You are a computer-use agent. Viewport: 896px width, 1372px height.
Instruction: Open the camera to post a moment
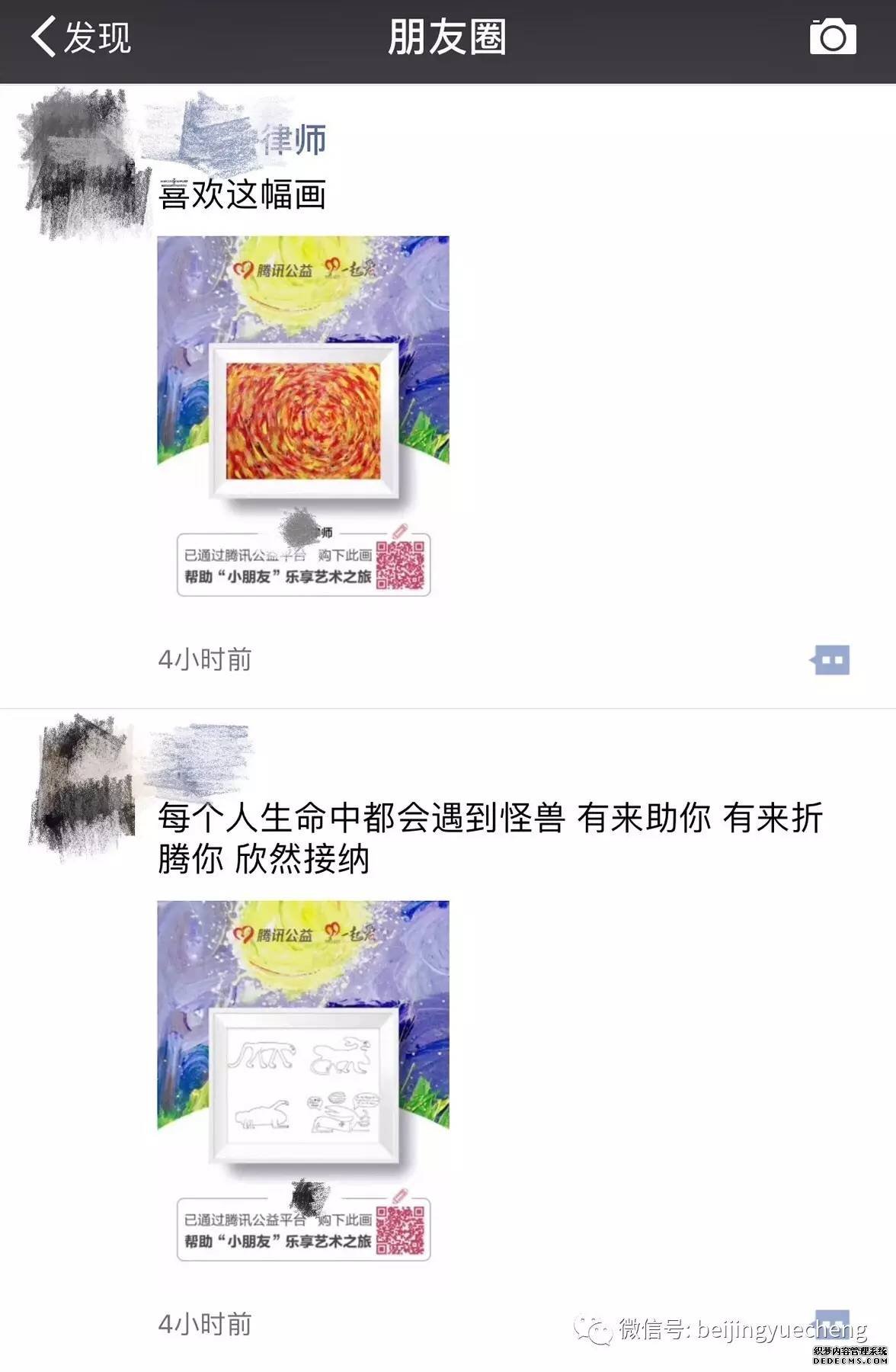[x=832, y=37]
